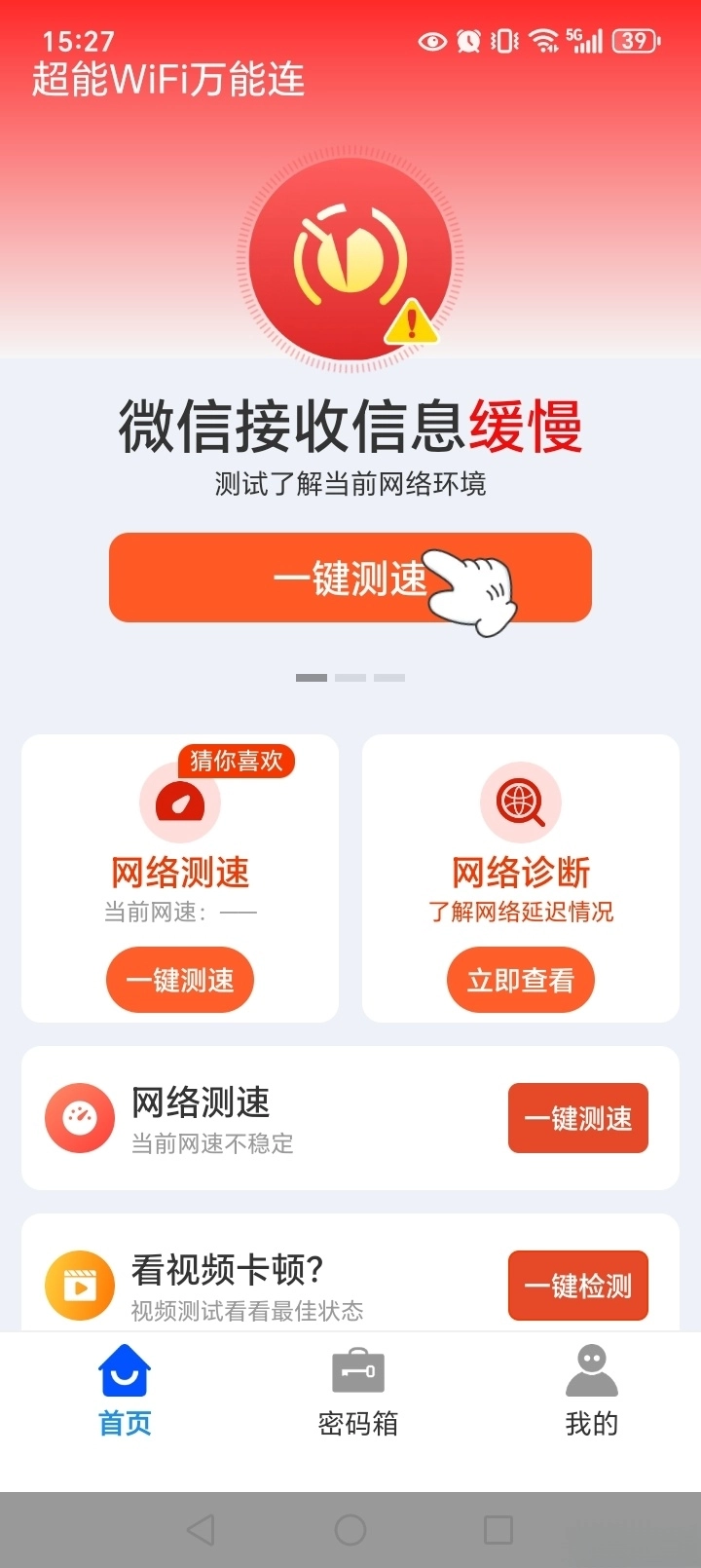
Task: Tap the red speed test dial icon
Action: 350,256
